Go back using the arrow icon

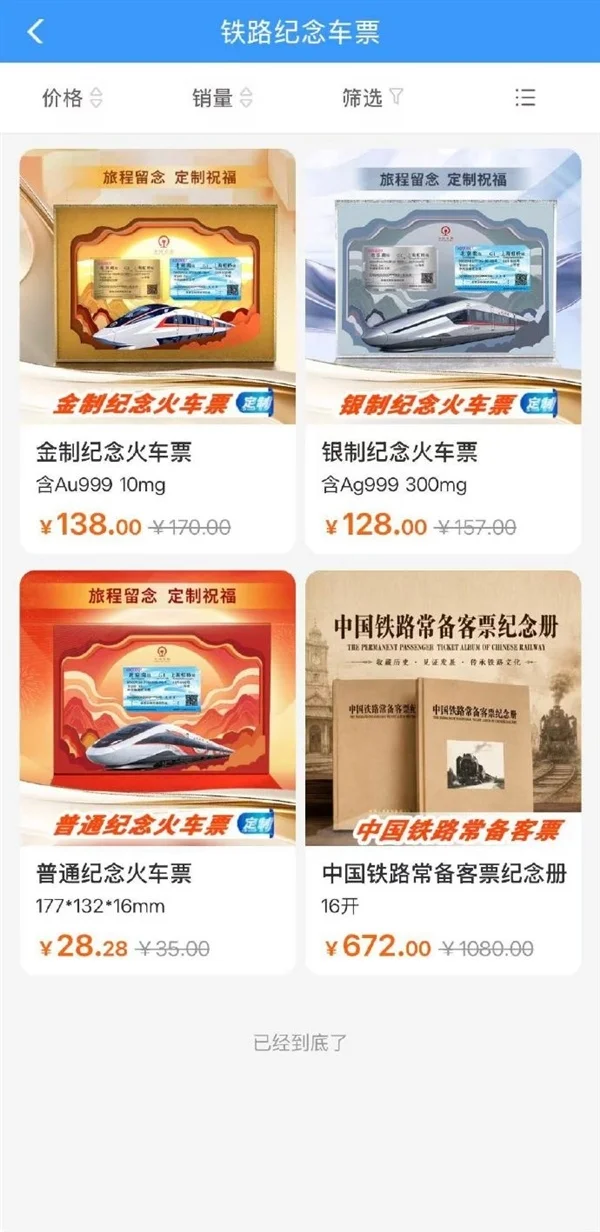coord(36,31)
